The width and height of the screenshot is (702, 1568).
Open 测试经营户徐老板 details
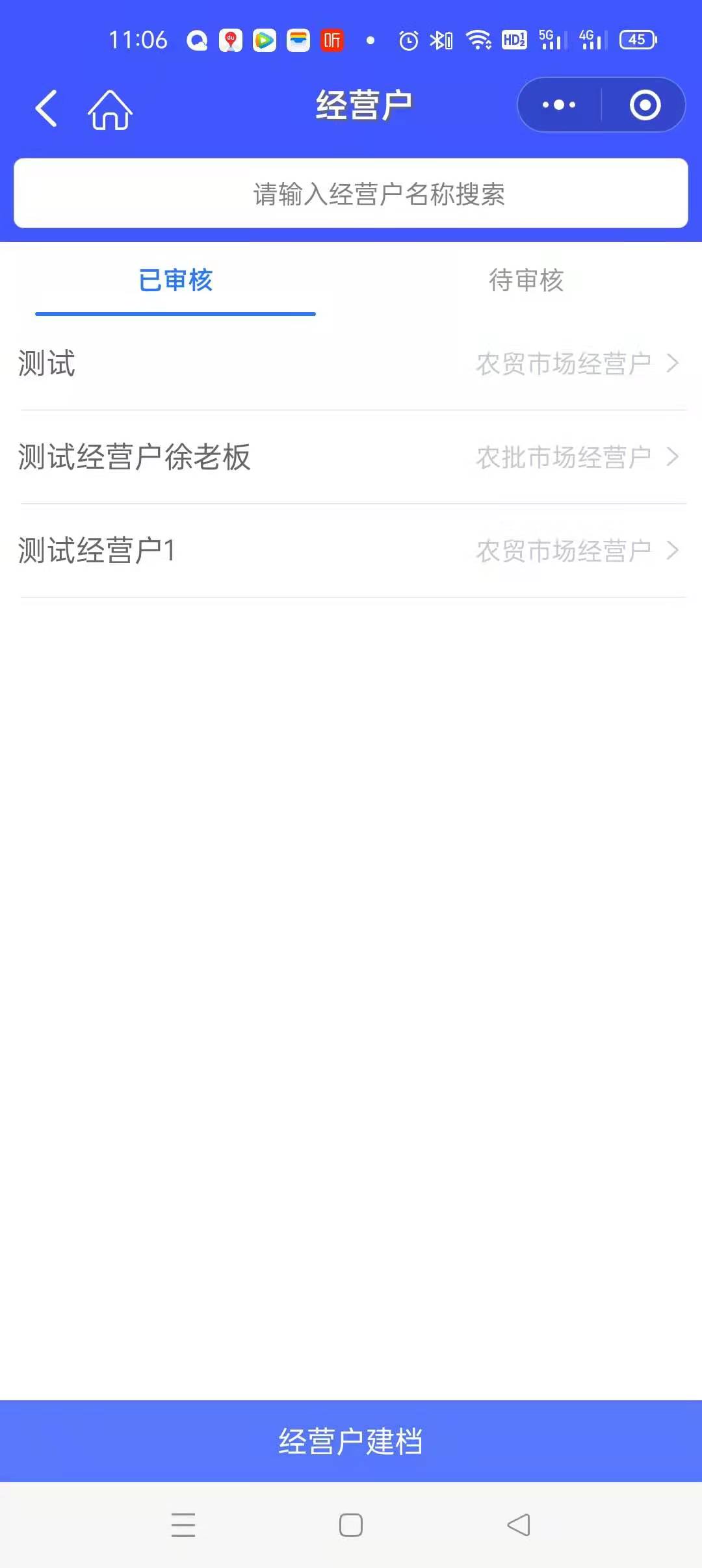point(351,457)
